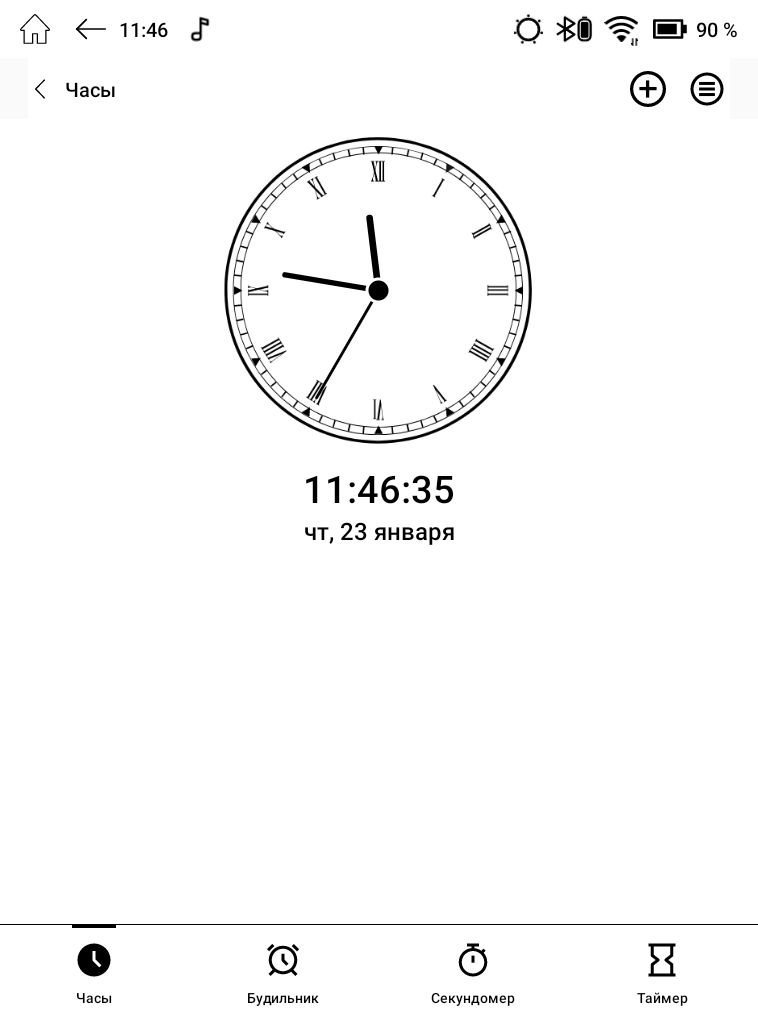Open the menu icon in the top bar

pos(707,90)
